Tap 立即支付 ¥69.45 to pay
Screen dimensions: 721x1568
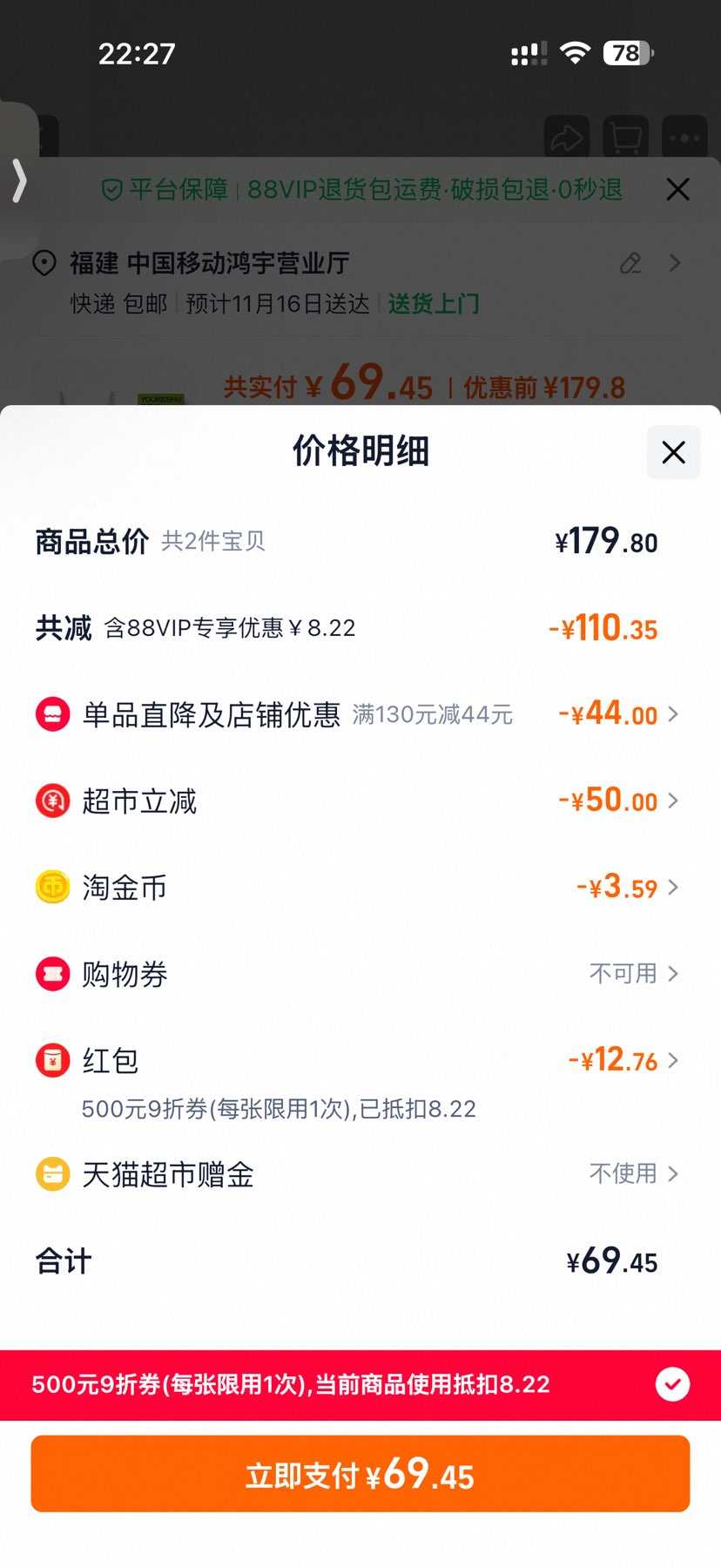[360, 1475]
